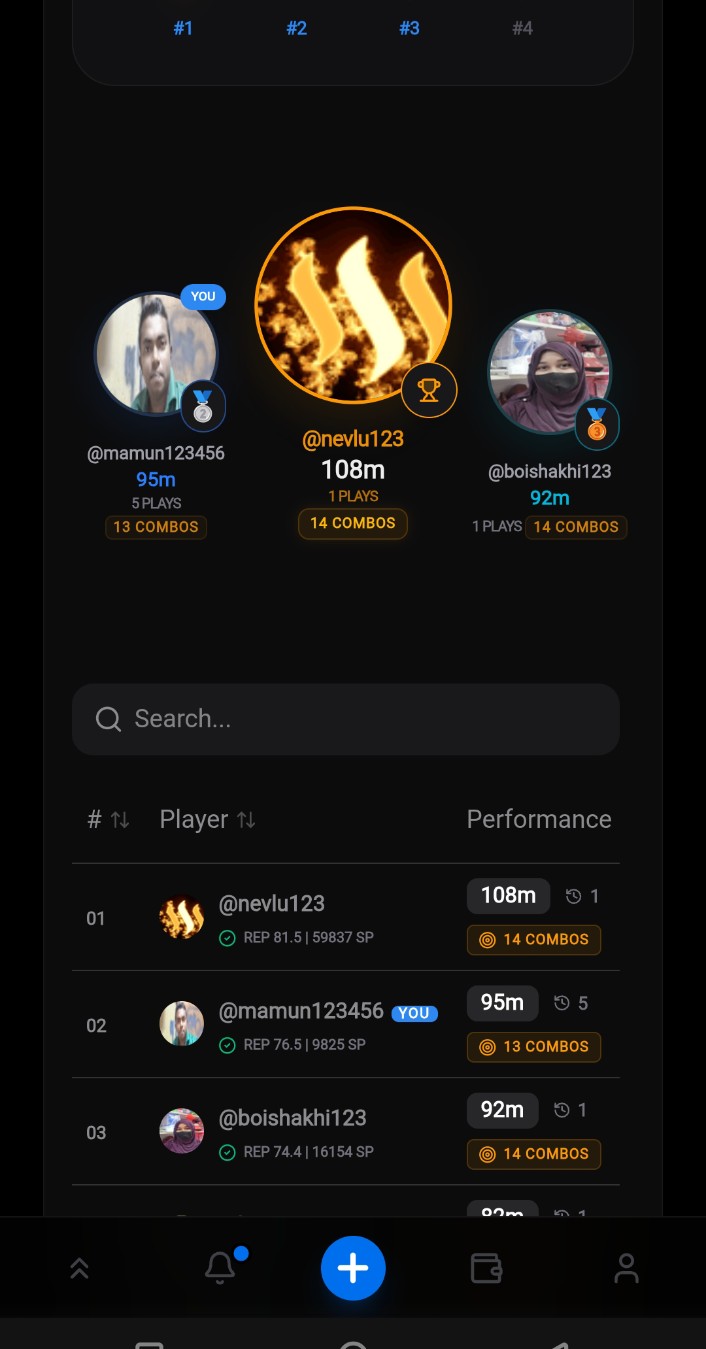706x1349 pixels.
Task: Tap the blue plus create button
Action: click(x=353, y=1268)
